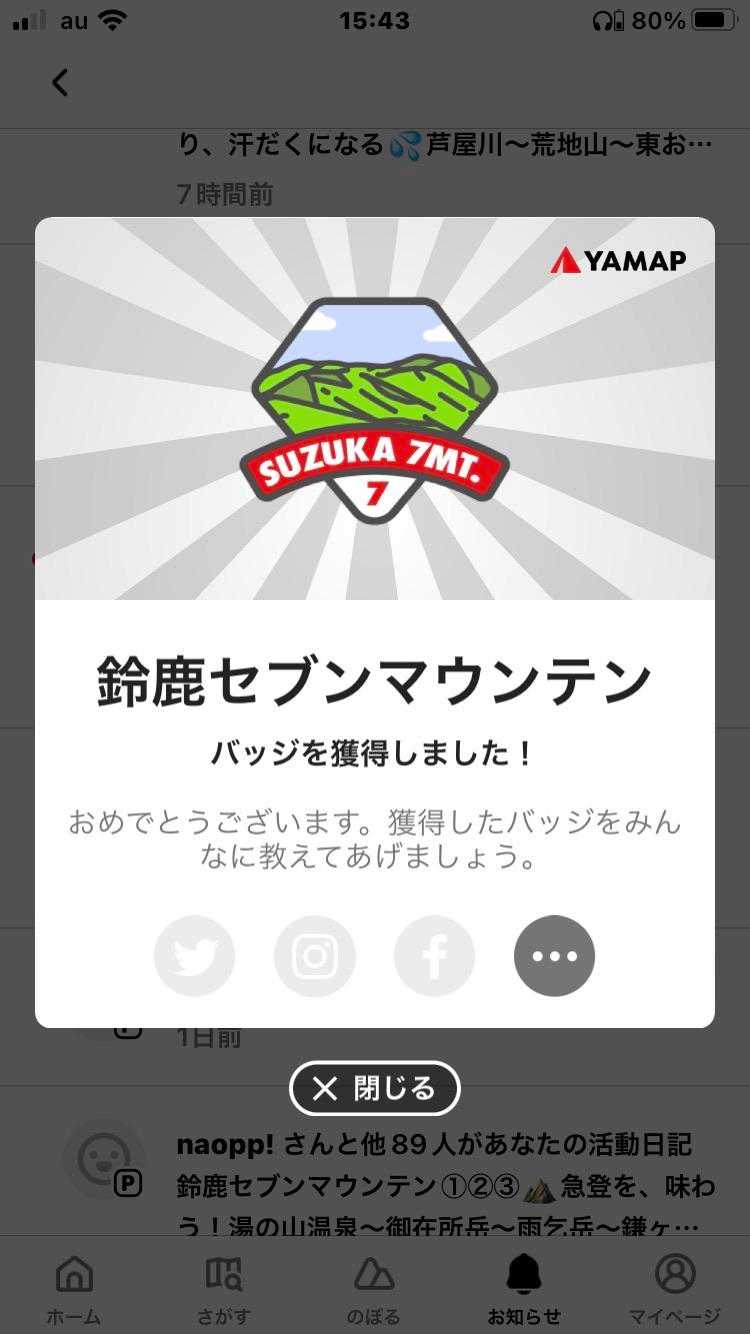Image resolution: width=750 pixels, height=1334 pixels.
Task: Share the badge on Twitter
Action: (x=194, y=956)
